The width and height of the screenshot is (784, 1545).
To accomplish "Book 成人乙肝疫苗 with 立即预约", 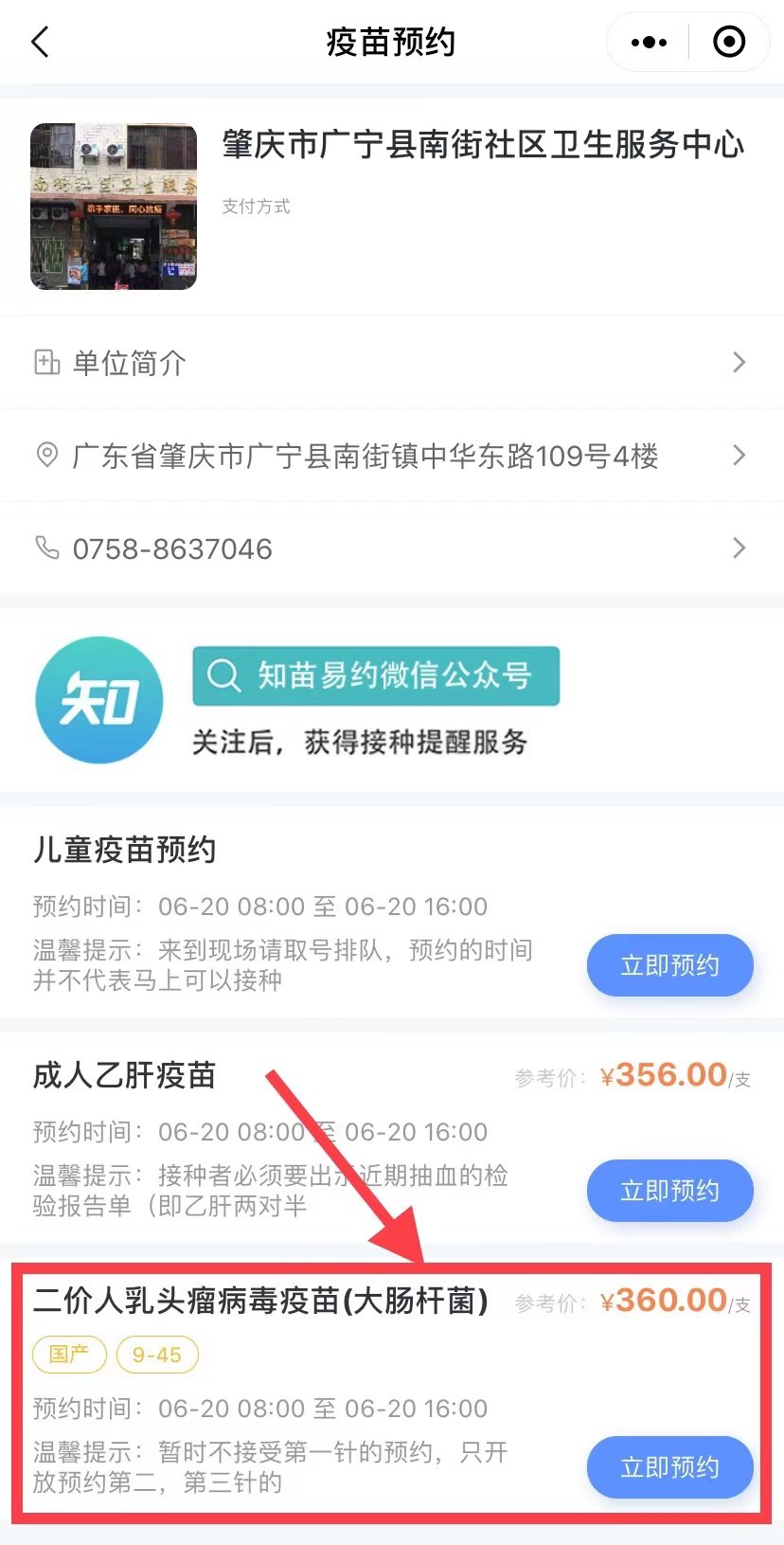I will (669, 1191).
